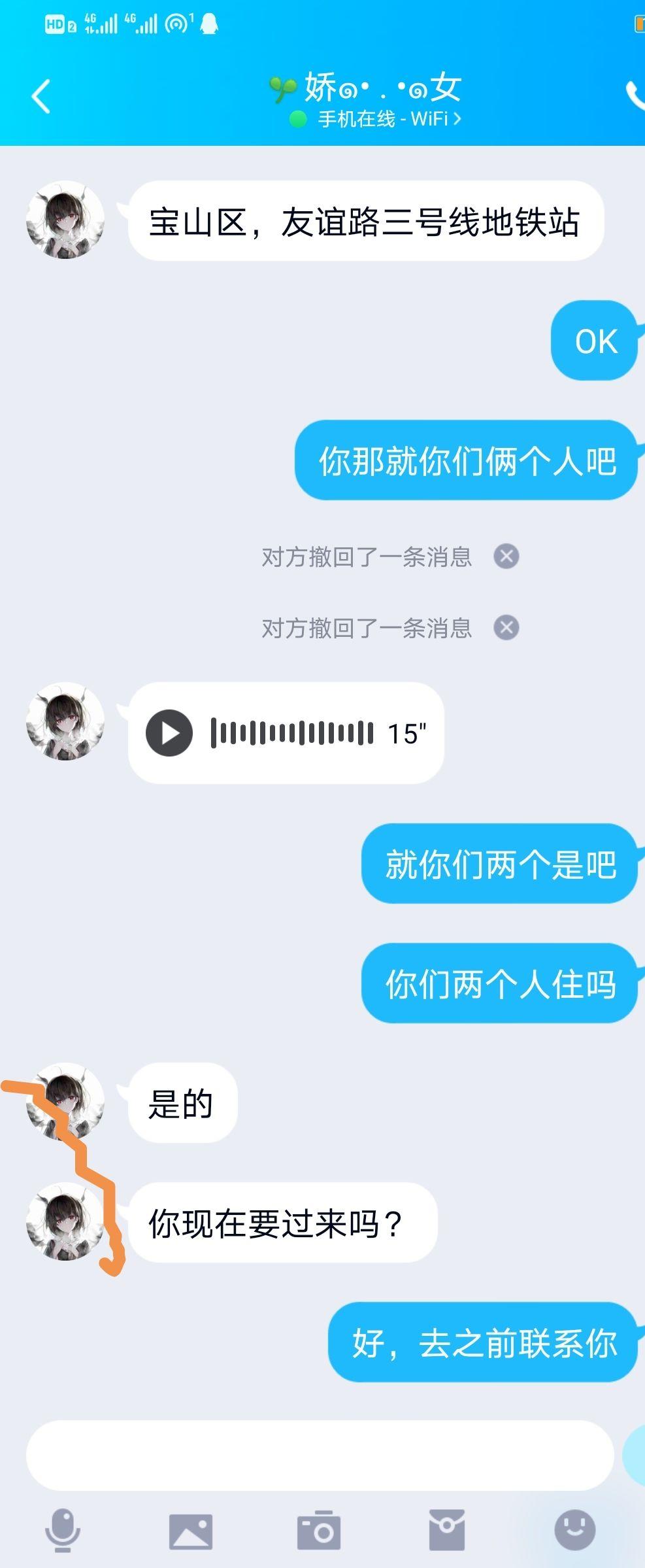Screen dimensions: 645x1568
Task: Tap the message input field
Action: [x=320, y=1455]
